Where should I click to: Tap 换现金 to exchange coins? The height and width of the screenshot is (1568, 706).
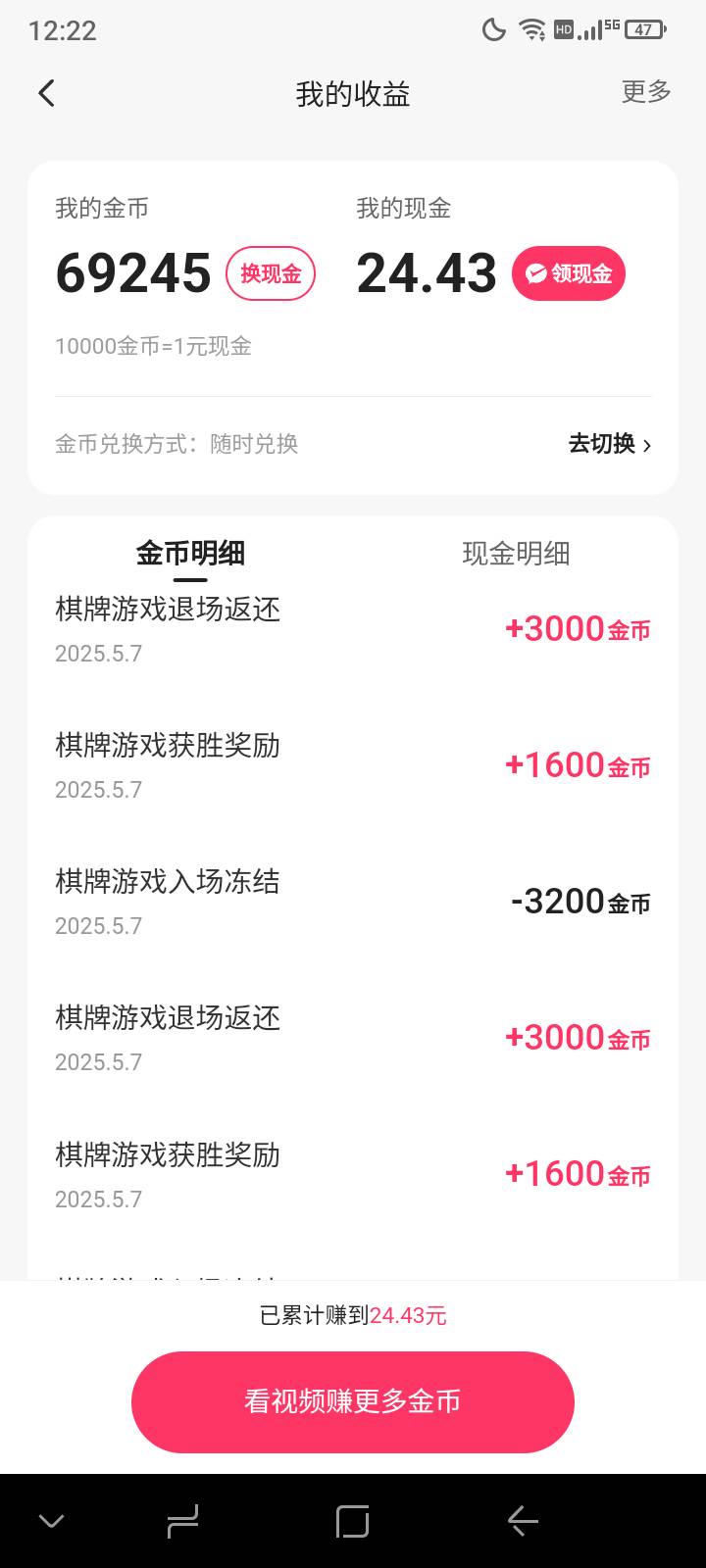point(271,273)
